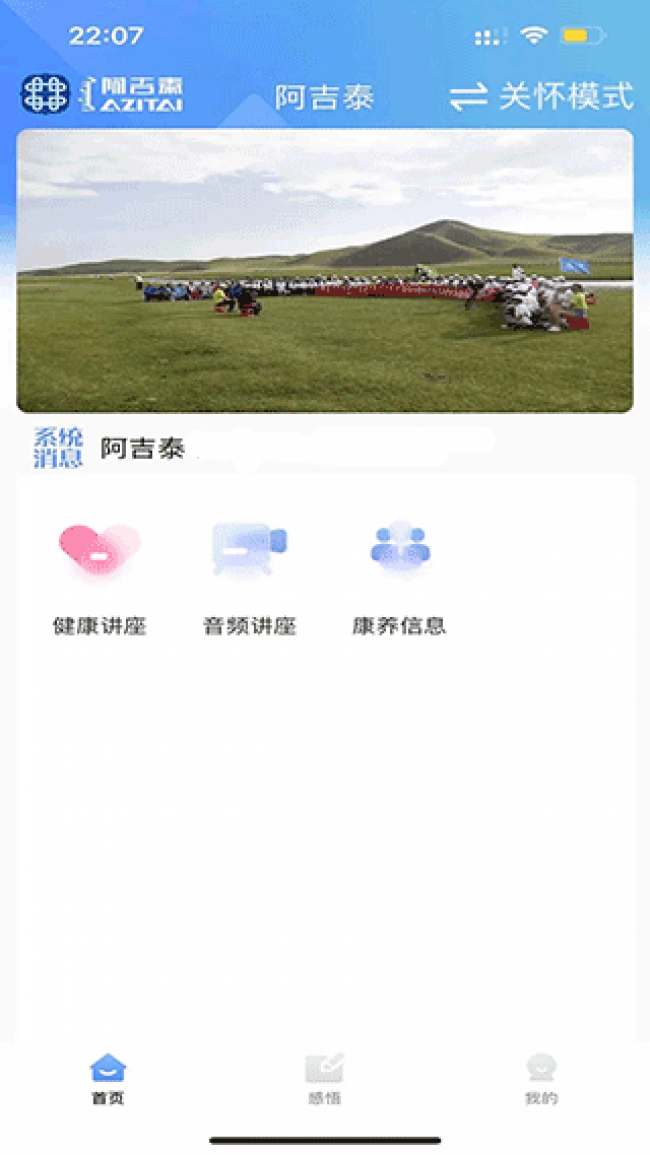Open the 音频讲座 audio lectures
Image resolution: width=650 pixels, height=1155 pixels.
[x=249, y=575]
